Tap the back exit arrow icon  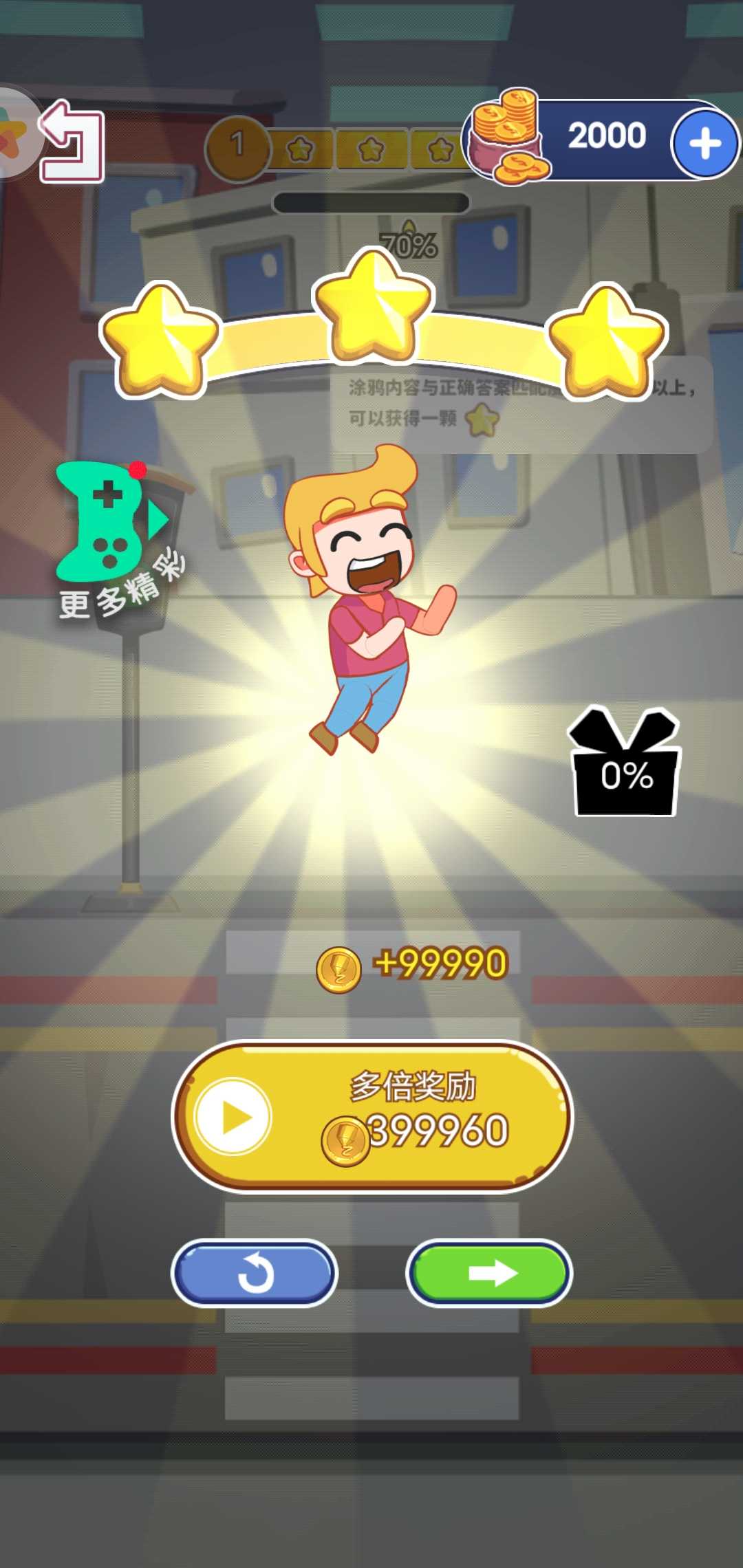[72, 142]
